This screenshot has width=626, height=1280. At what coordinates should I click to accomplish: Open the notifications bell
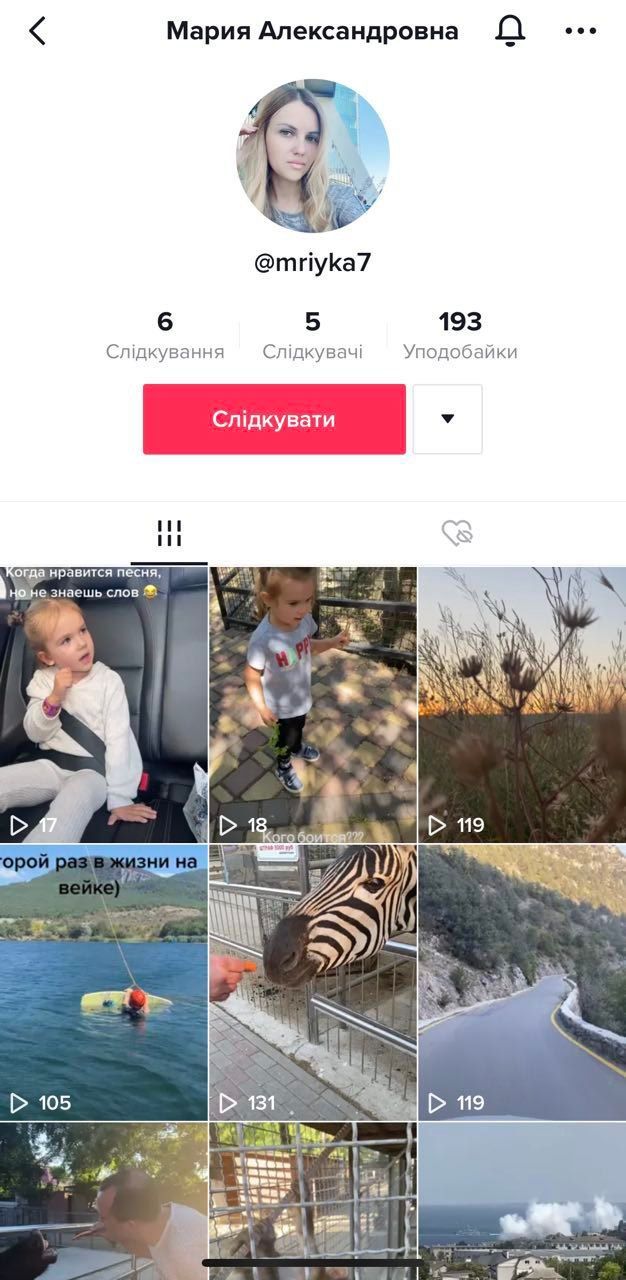point(510,31)
